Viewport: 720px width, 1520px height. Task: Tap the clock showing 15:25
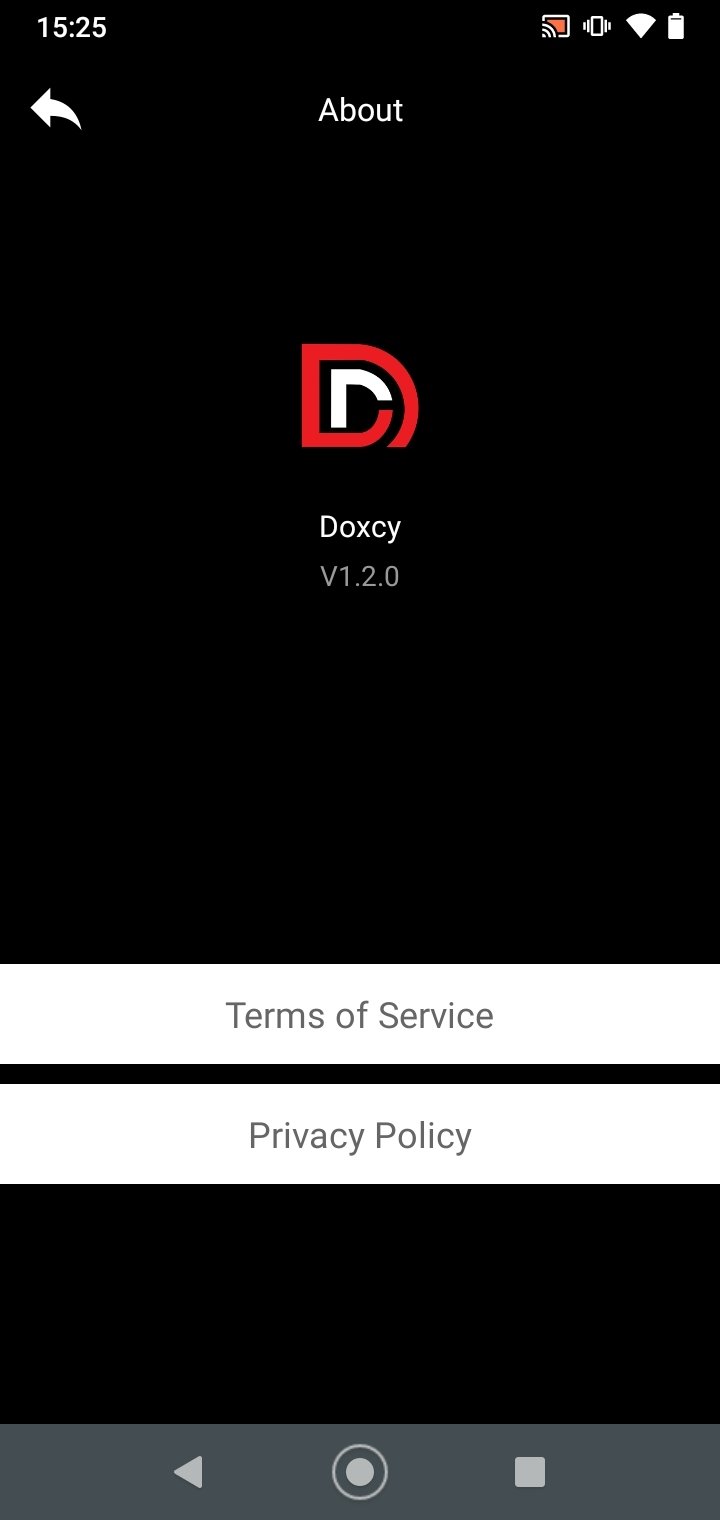pos(70,27)
